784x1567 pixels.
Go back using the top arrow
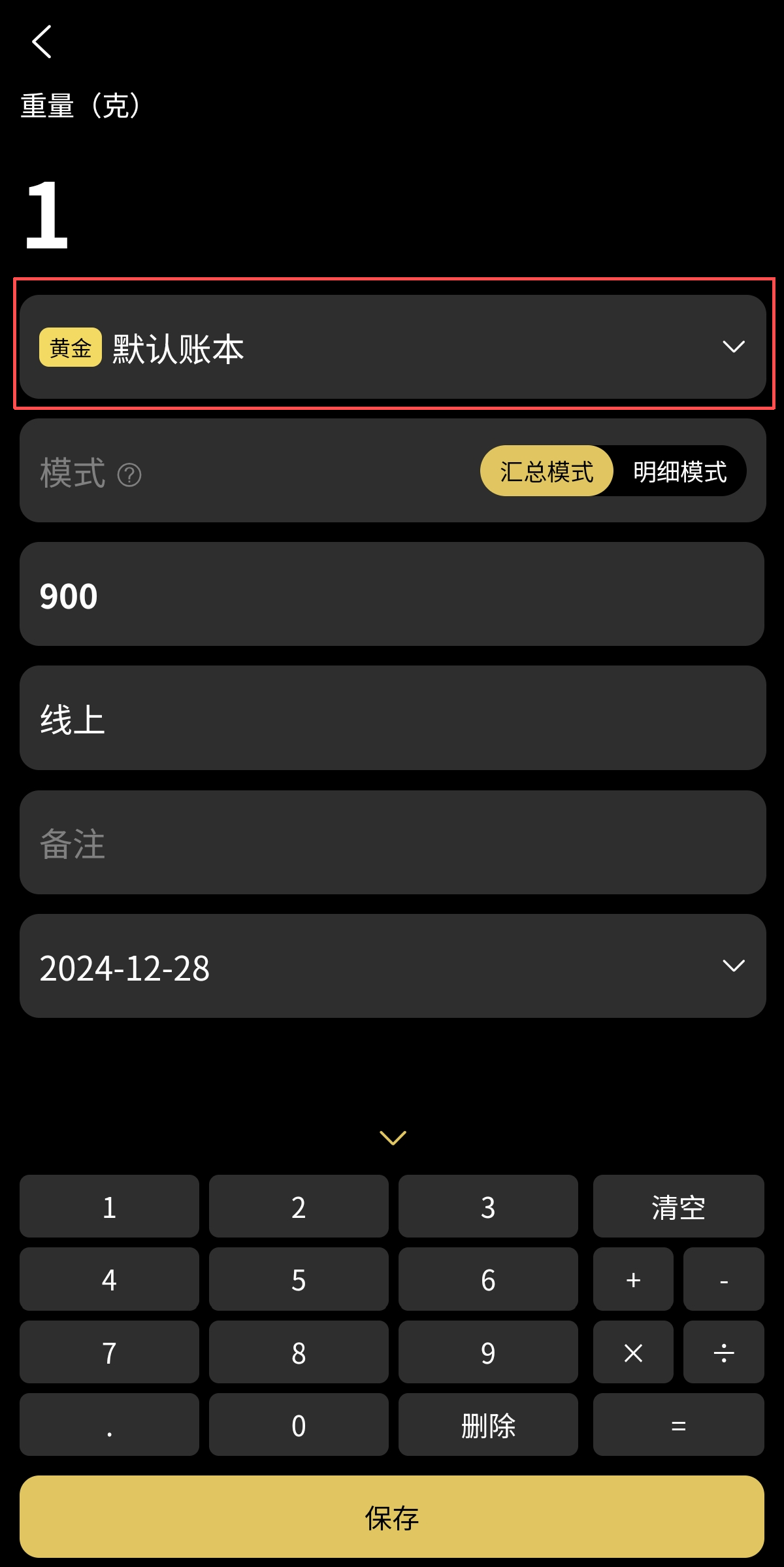coord(42,42)
